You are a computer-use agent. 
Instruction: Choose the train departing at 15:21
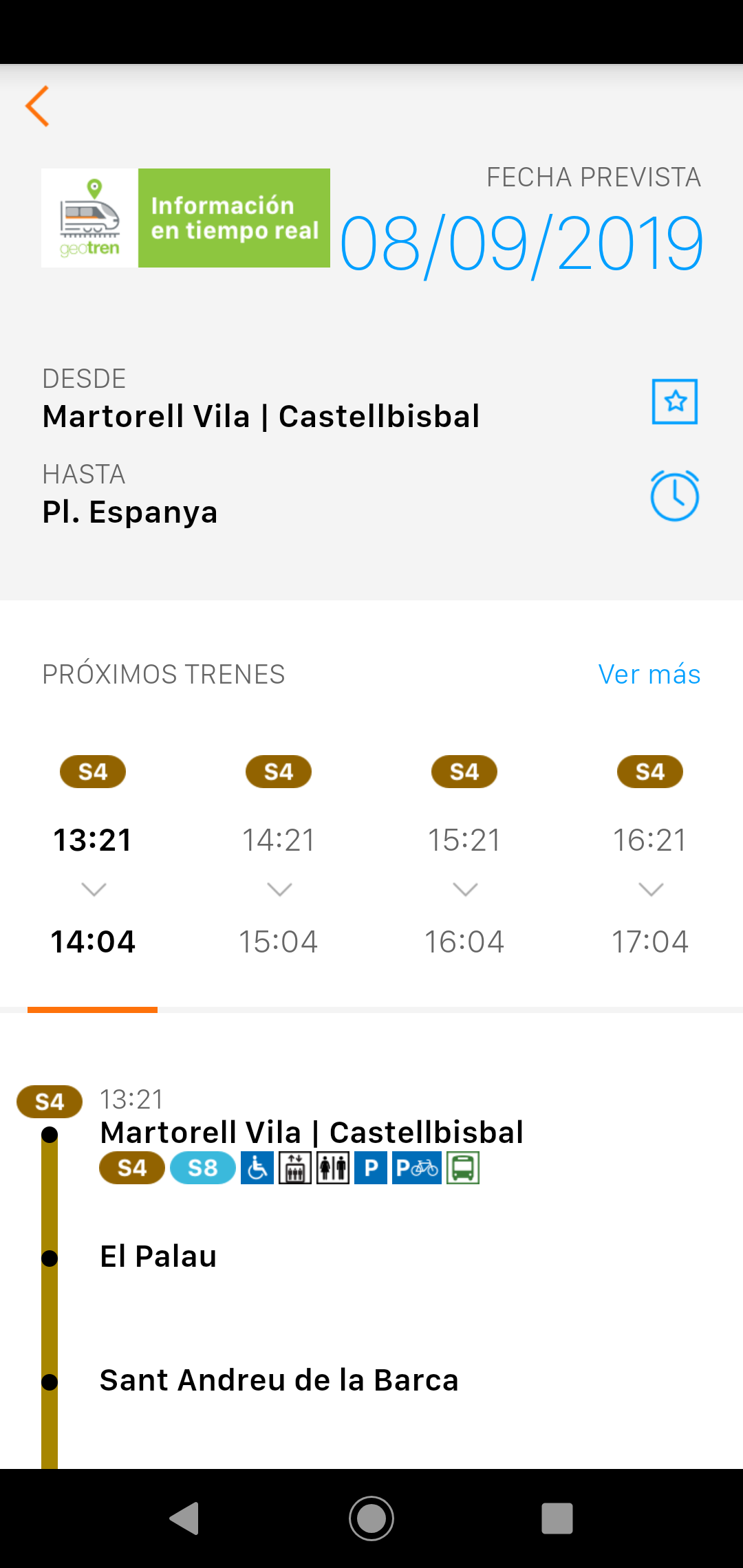pos(464,856)
